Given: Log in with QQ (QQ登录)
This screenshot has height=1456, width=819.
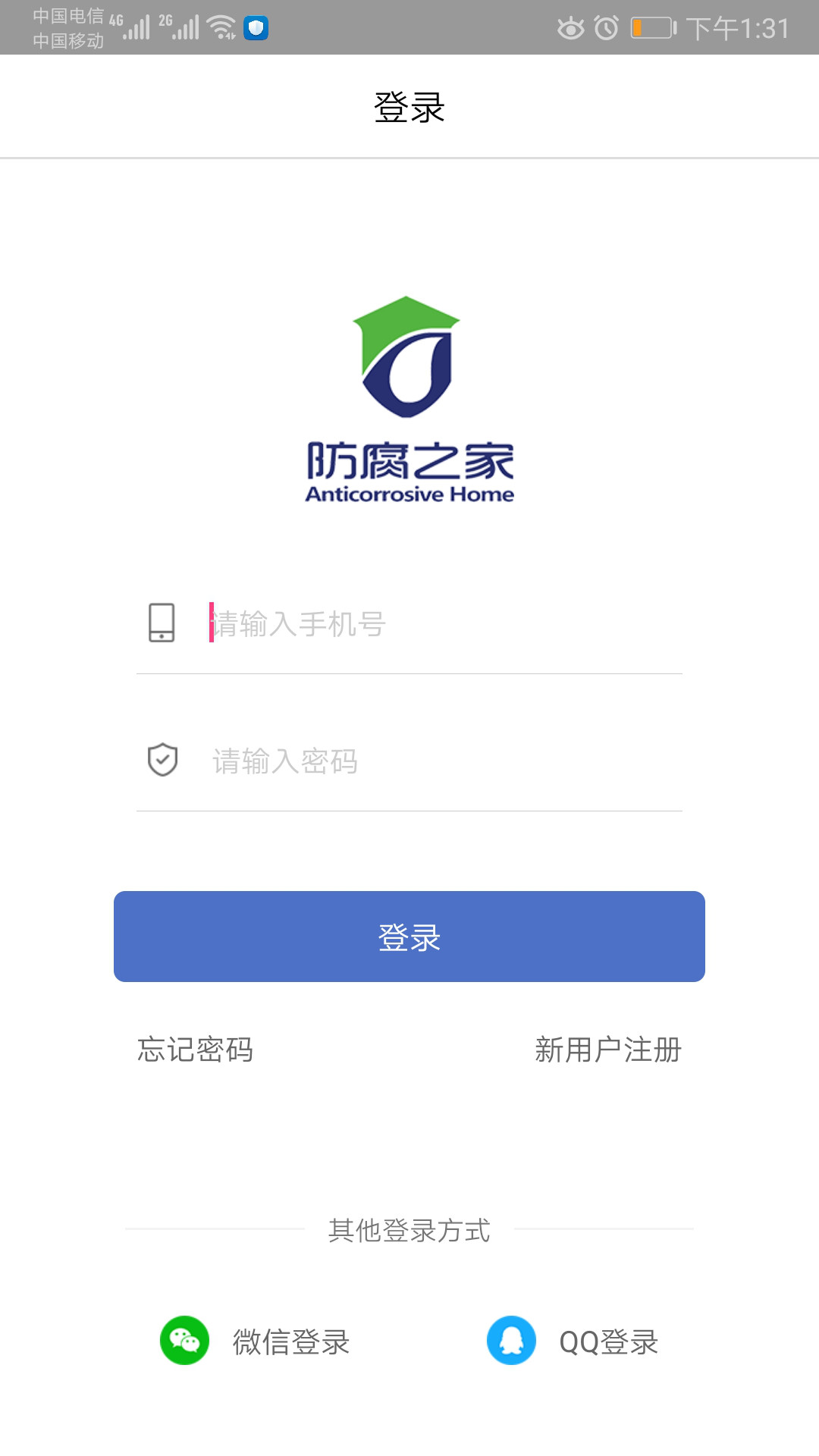Looking at the screenshot, I should click(573, 1341).
